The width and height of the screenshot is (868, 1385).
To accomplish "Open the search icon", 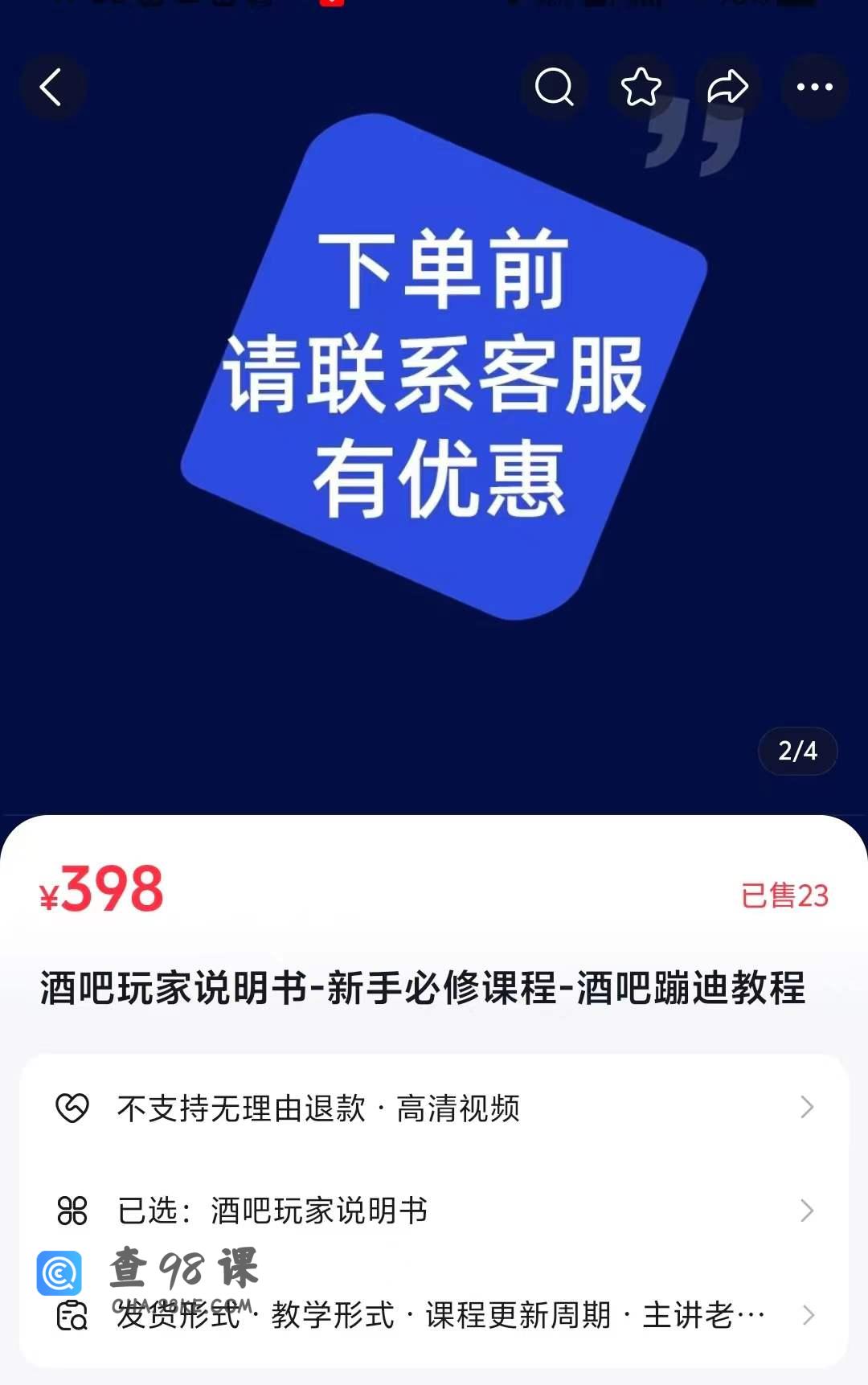I will click(555, 87).
